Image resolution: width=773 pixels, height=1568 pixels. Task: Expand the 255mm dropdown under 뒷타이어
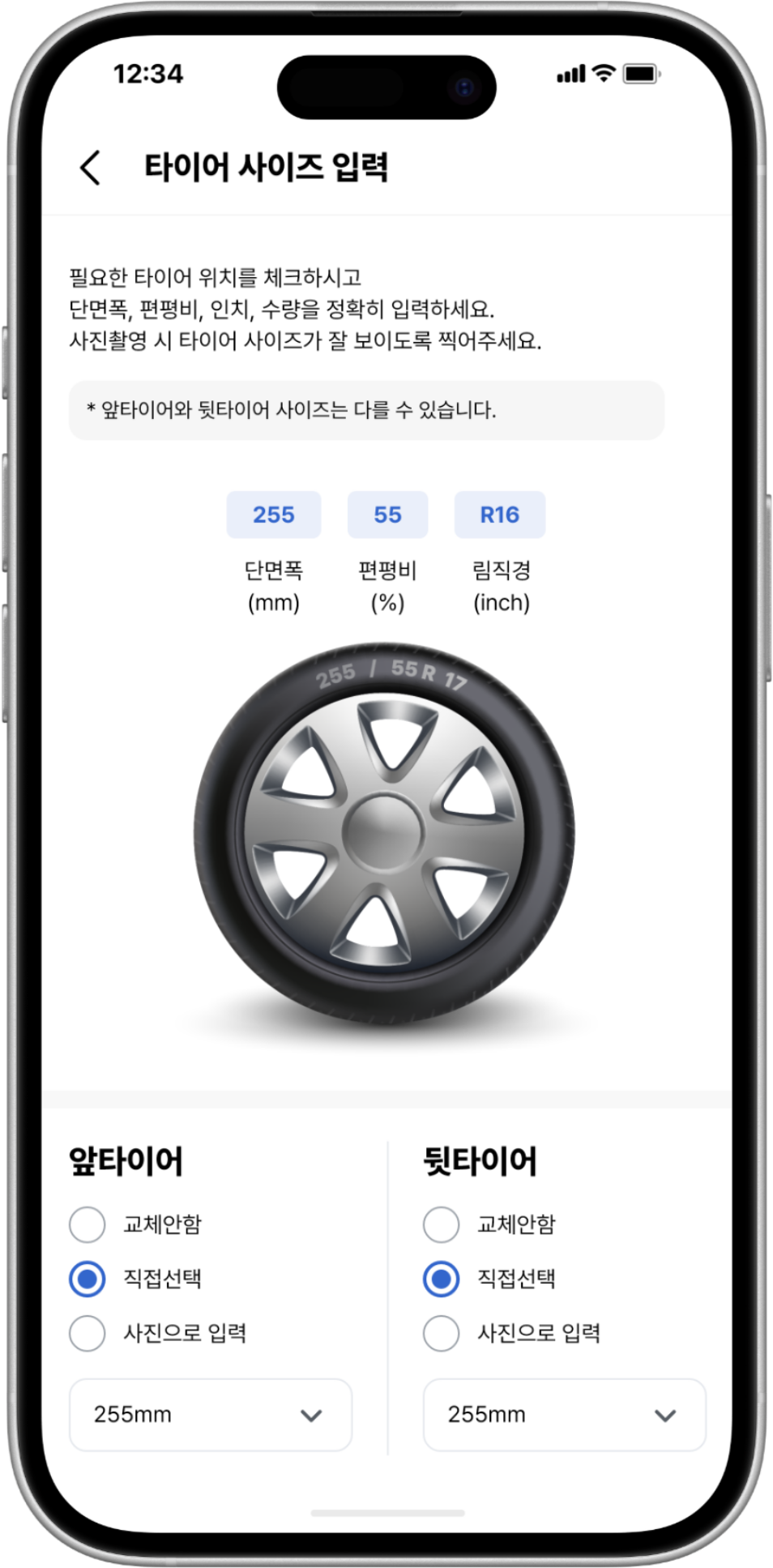(565, 1415)
